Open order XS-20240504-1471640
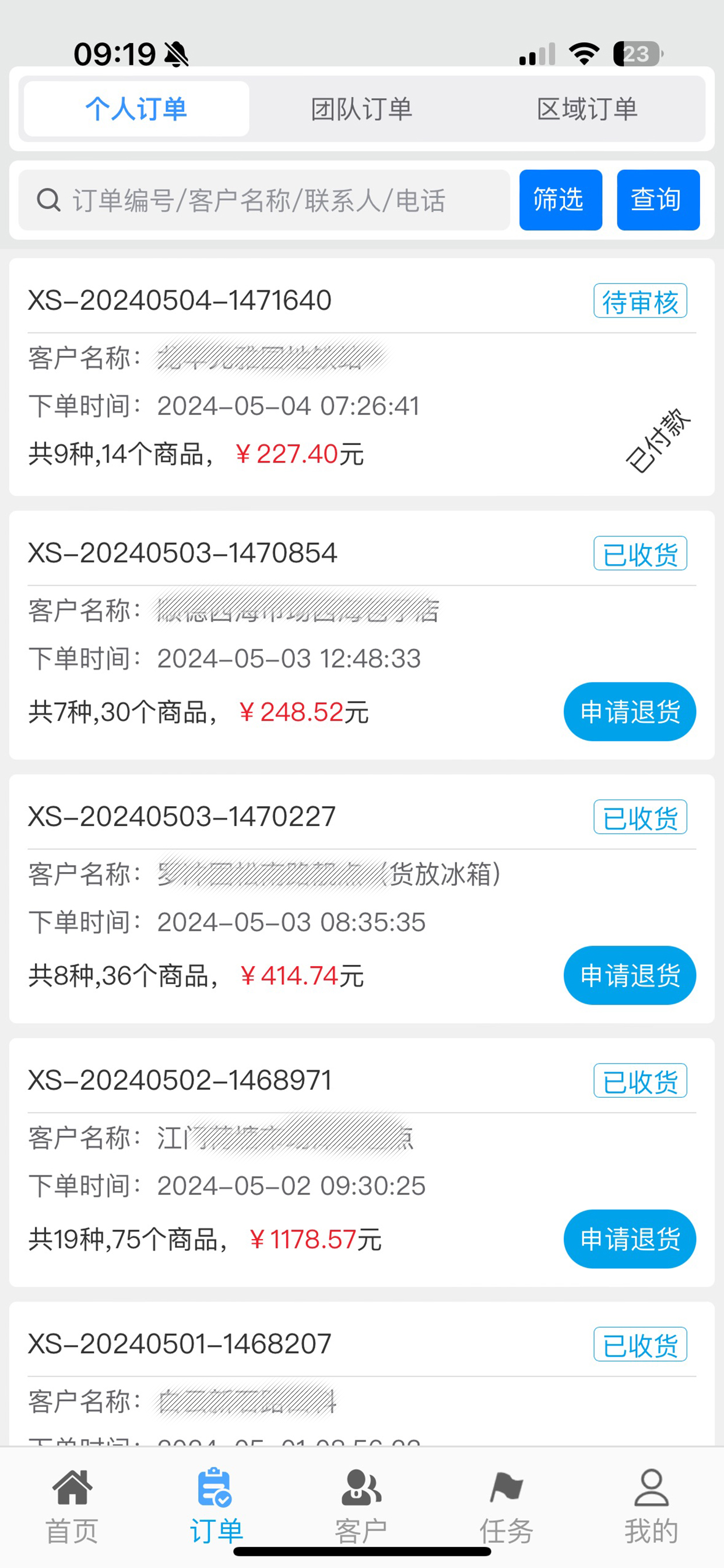 pos(361,377)
